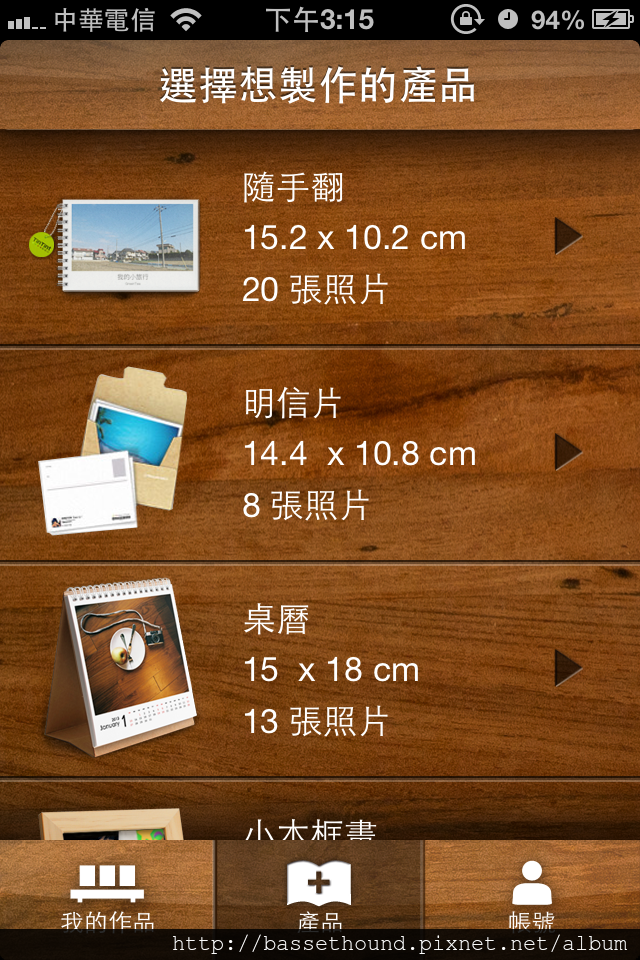
Task: Switch to the 我的作品 tab
Action: tap(107, 890)
